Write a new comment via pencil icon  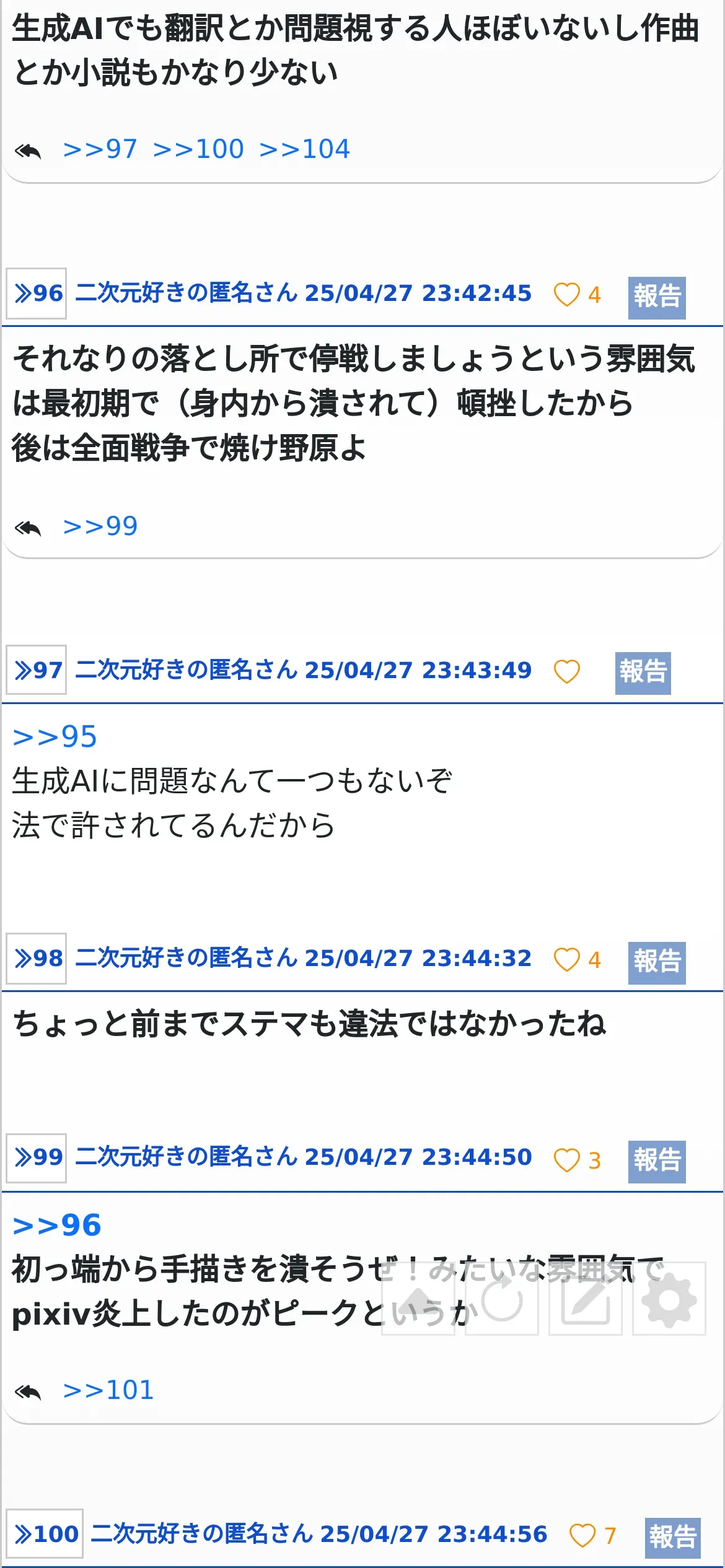pyautogui.click(x=586, y=1299)
